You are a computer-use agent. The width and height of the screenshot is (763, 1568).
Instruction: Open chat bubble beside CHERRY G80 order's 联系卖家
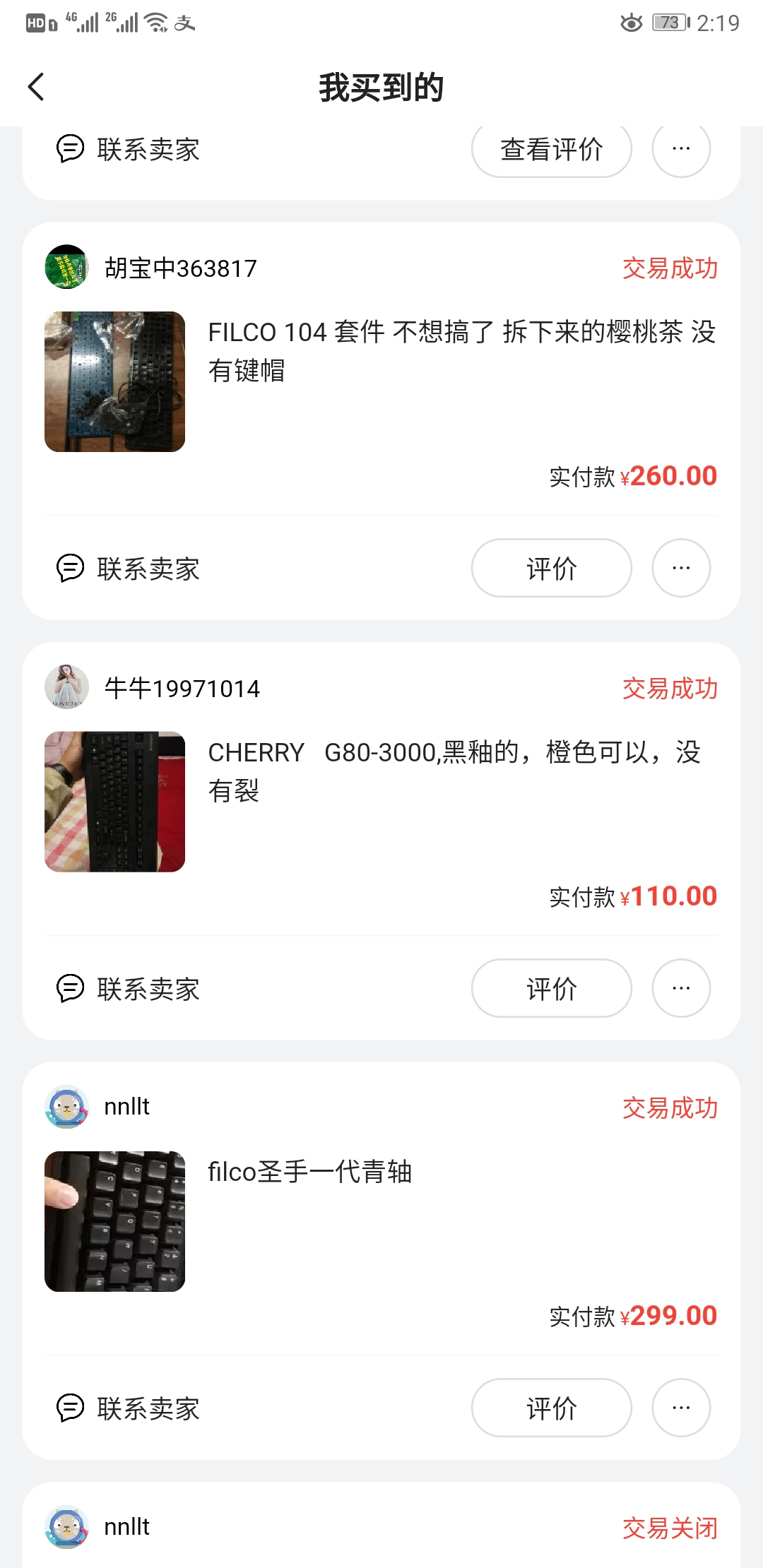click(69, 989)
